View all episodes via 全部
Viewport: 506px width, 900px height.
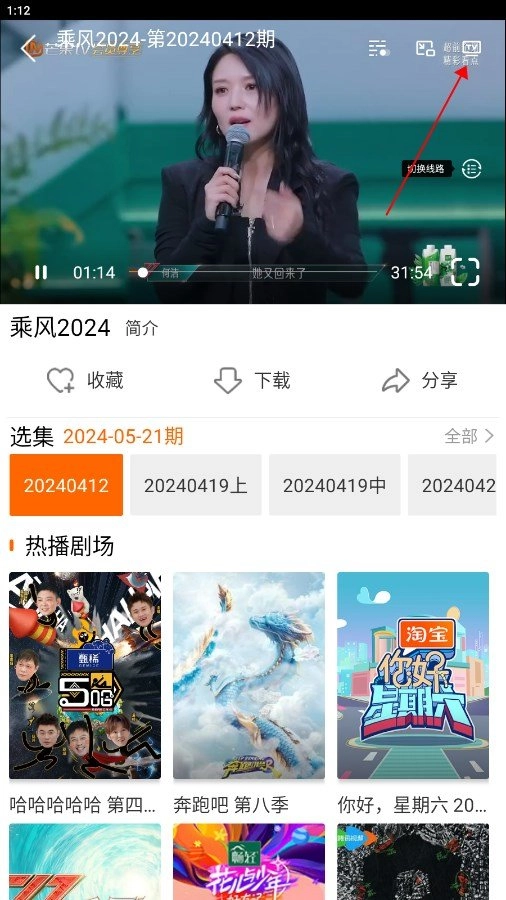point(469,436)
